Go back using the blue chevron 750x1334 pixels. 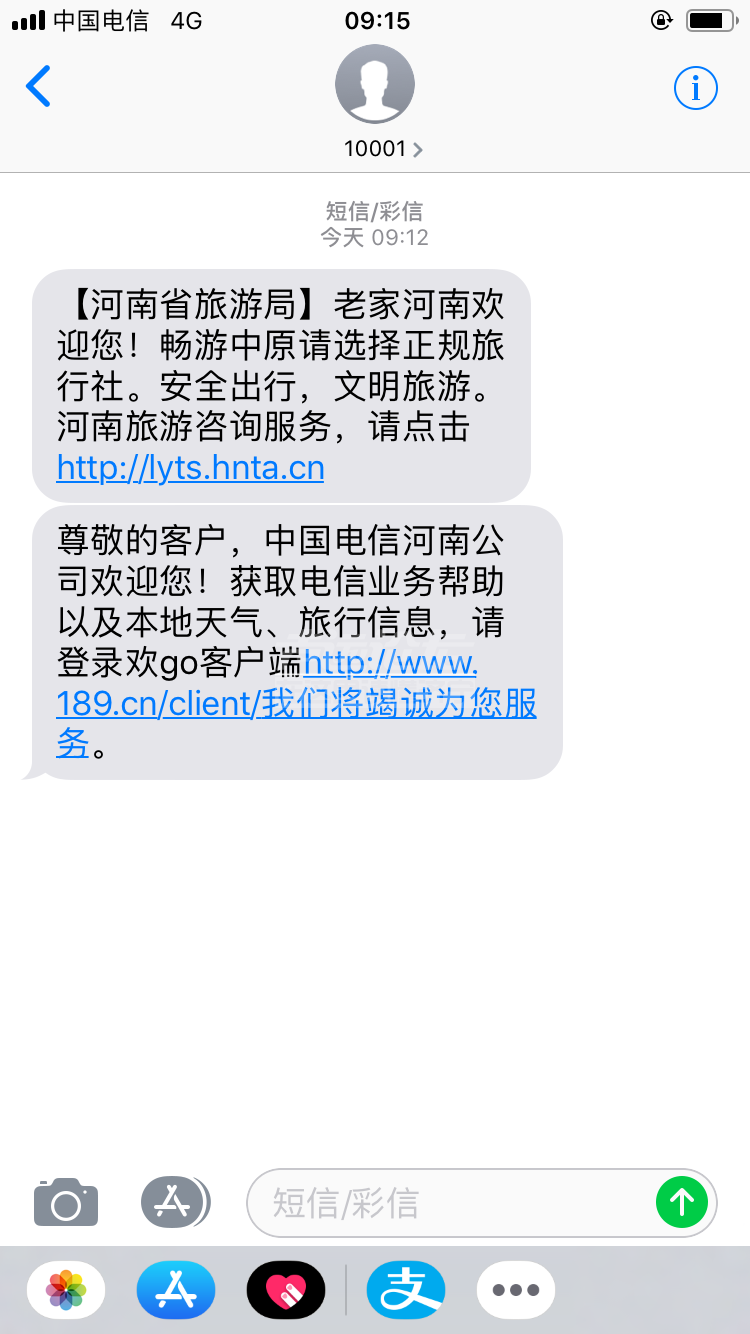pyautogui.click(x=38, y=87)
